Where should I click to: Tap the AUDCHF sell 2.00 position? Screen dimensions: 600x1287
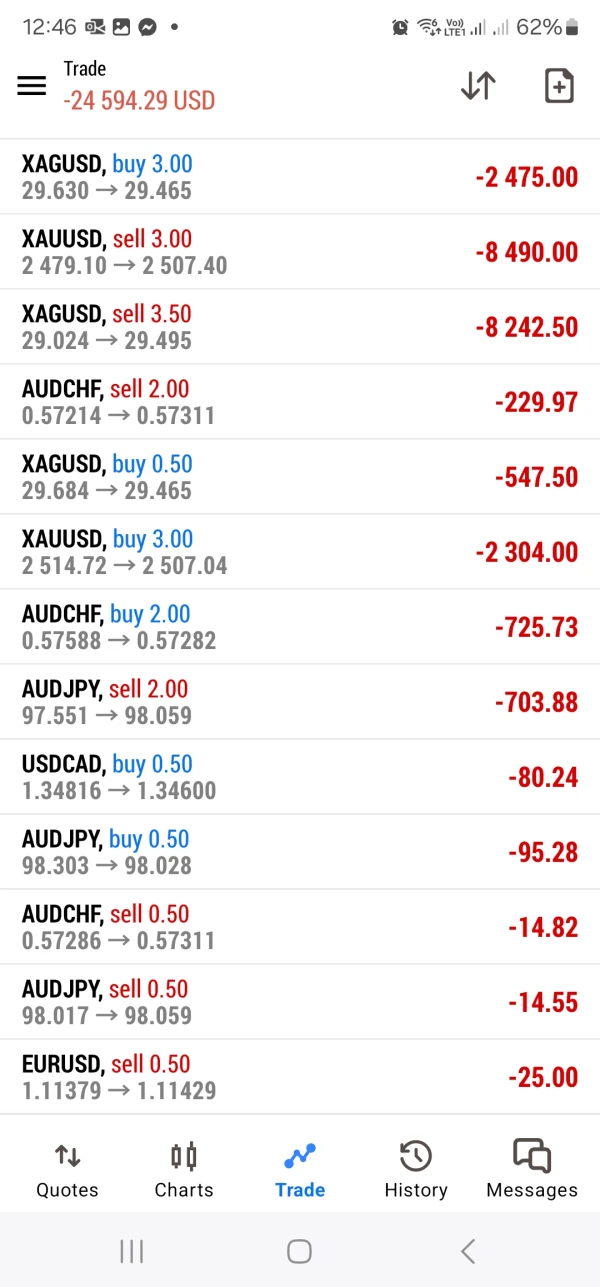pos(300,402)
